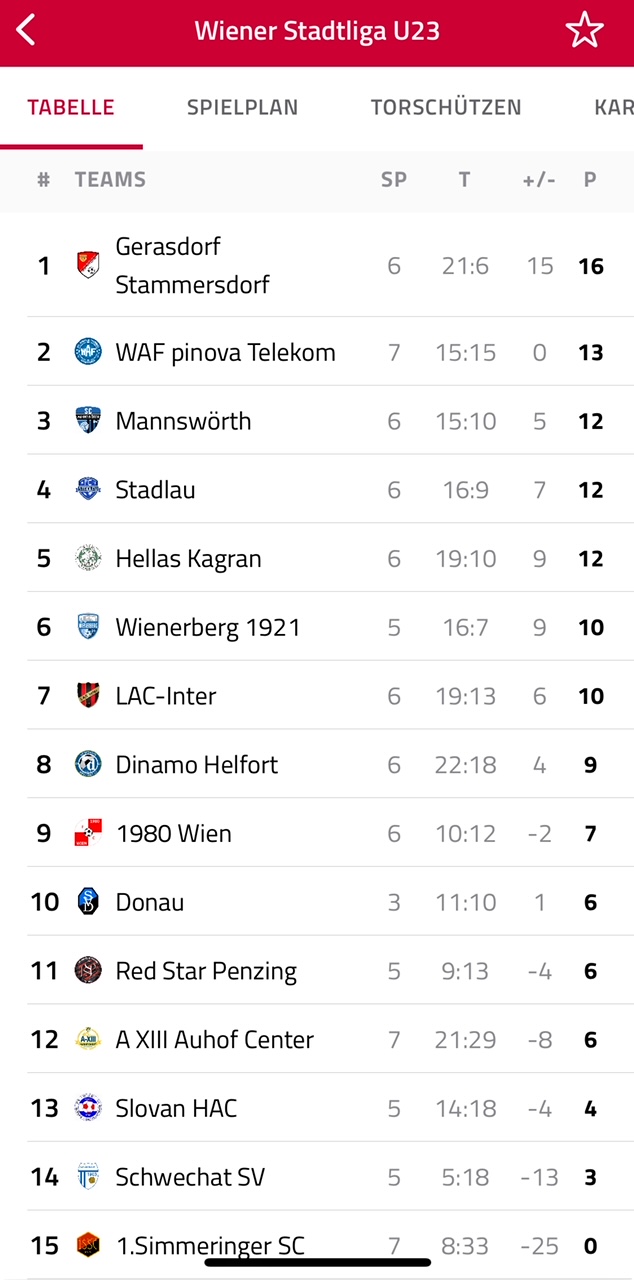Open WAF pinova Telekom team details

tap(317, 352)
